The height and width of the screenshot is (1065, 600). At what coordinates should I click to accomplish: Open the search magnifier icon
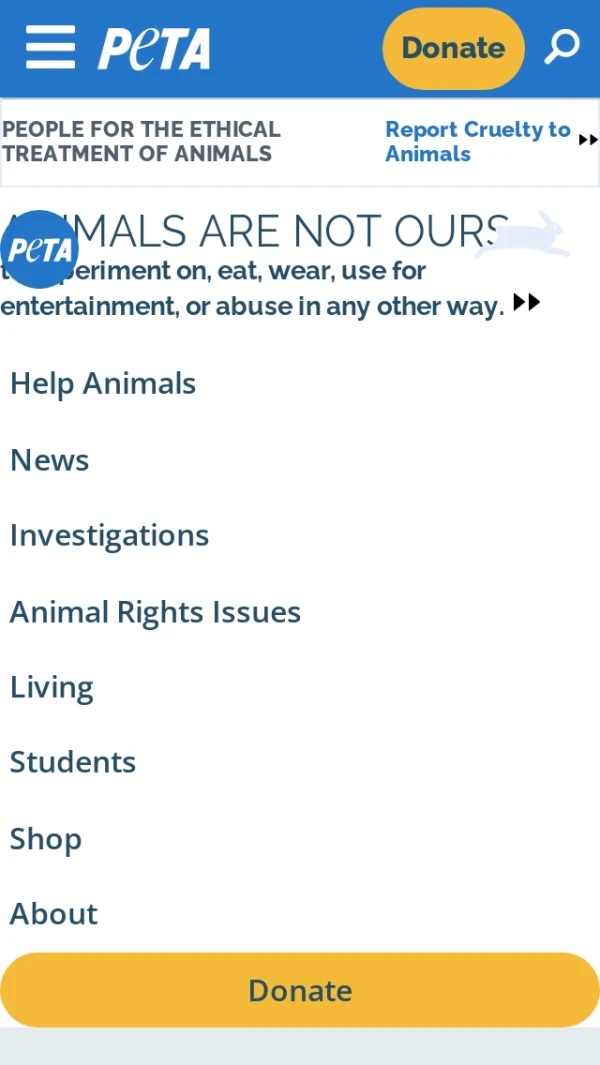[562, 47]
